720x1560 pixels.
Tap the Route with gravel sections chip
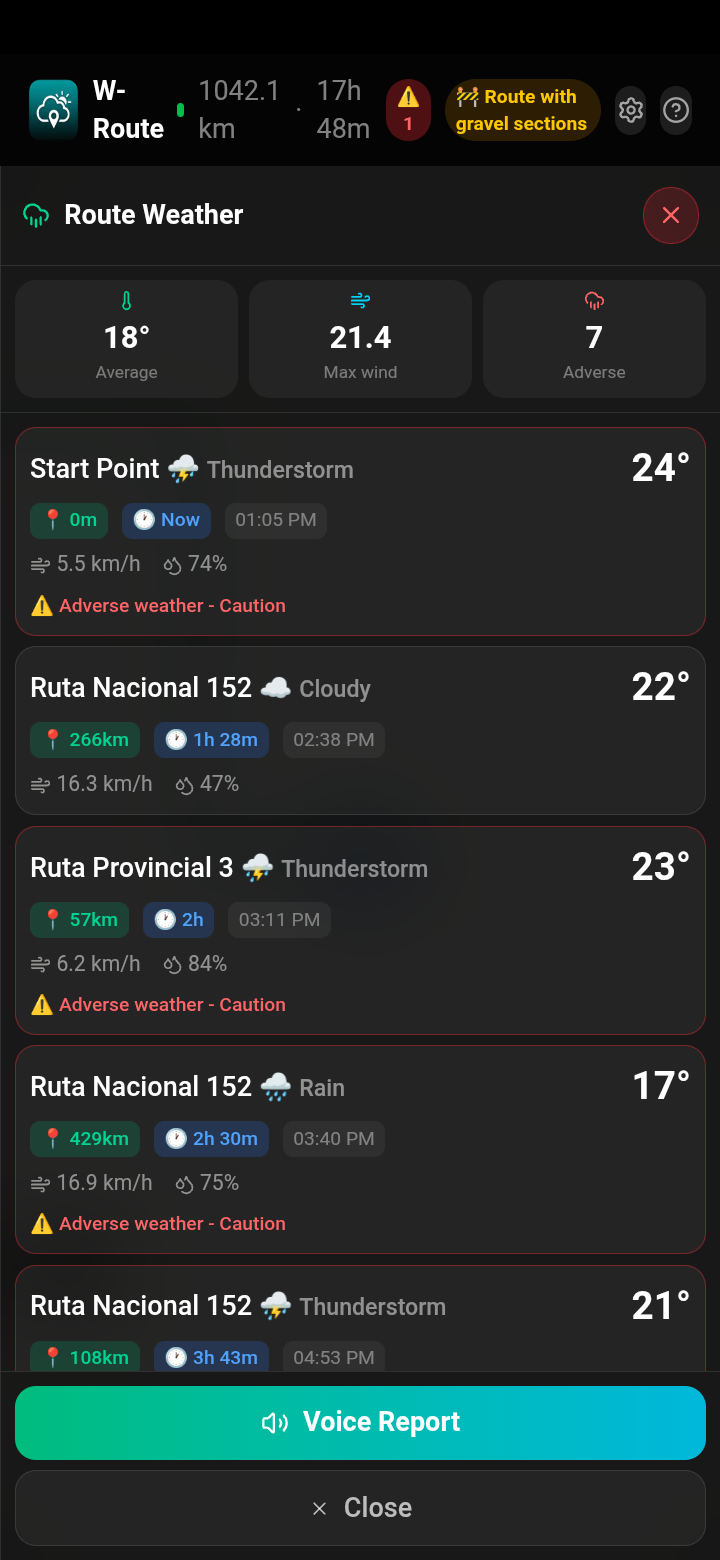tap(521, 110)
